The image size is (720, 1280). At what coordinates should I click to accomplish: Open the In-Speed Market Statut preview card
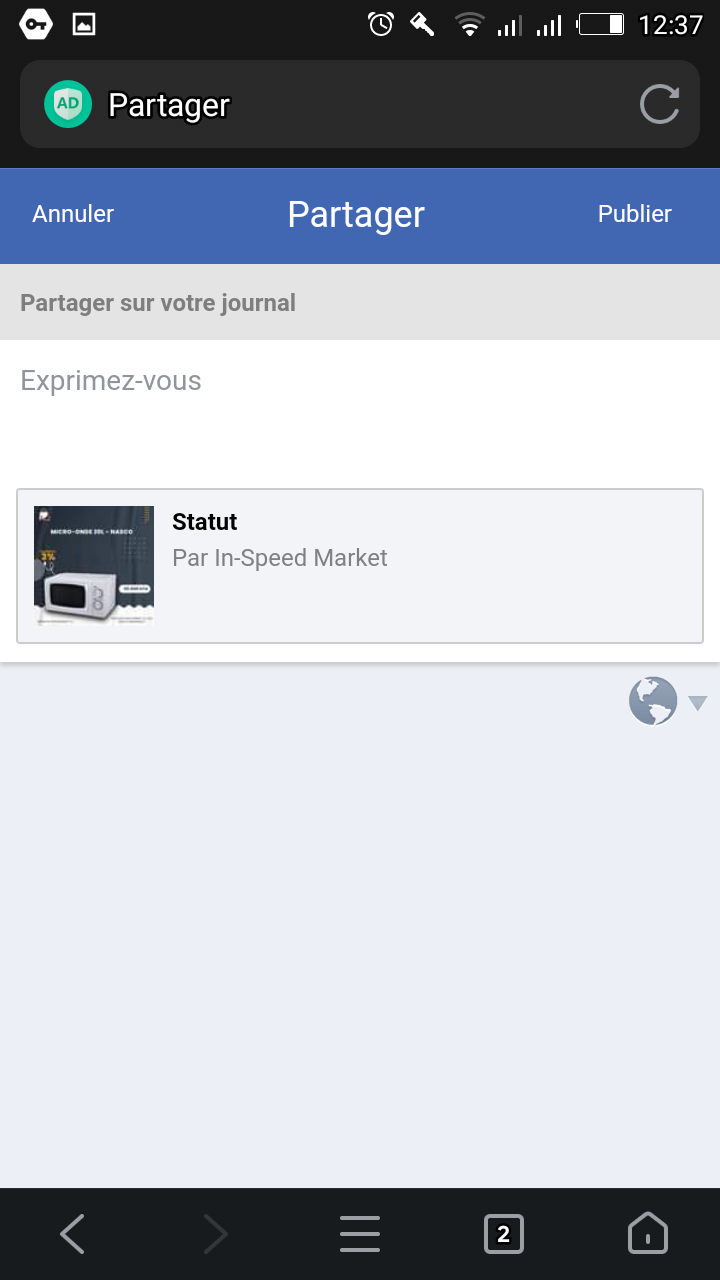point(360,566)
